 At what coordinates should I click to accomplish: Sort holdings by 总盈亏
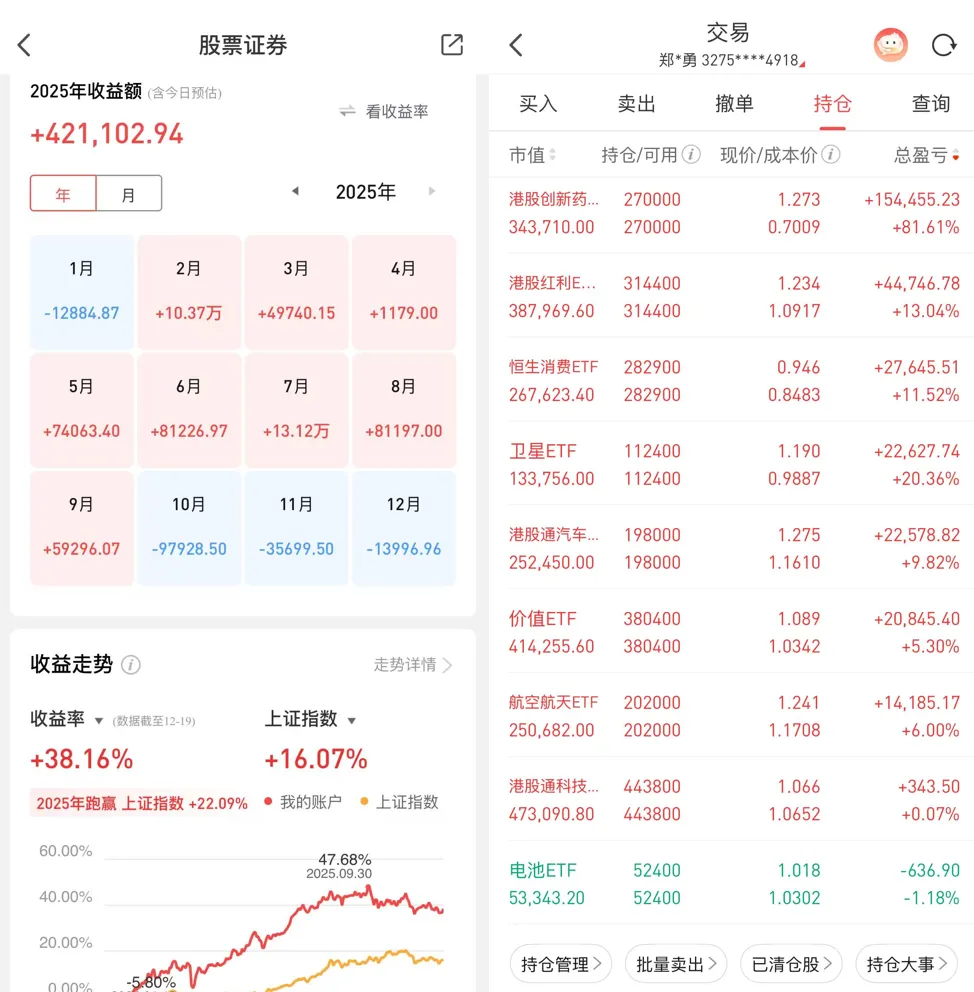tap(927, 155)
